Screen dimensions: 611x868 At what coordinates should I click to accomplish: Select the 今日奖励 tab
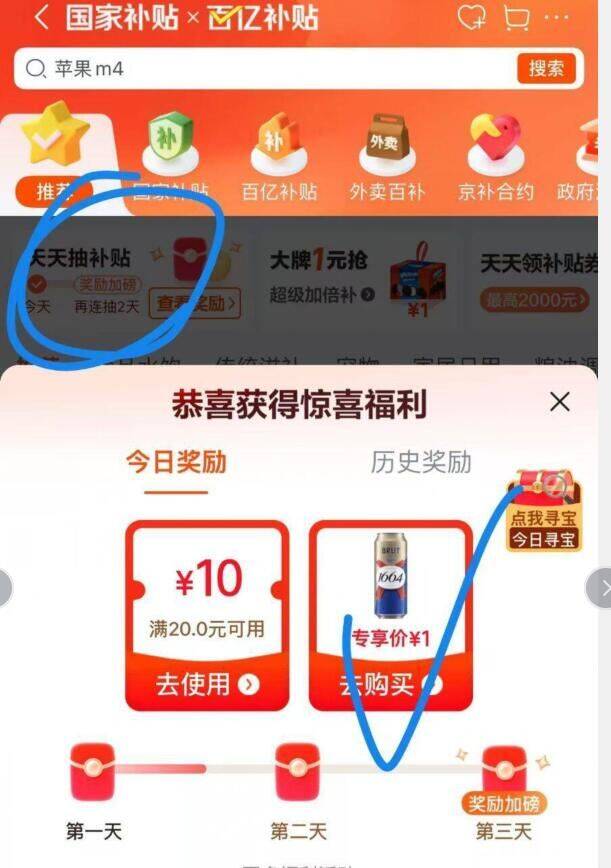pos(175,462)
